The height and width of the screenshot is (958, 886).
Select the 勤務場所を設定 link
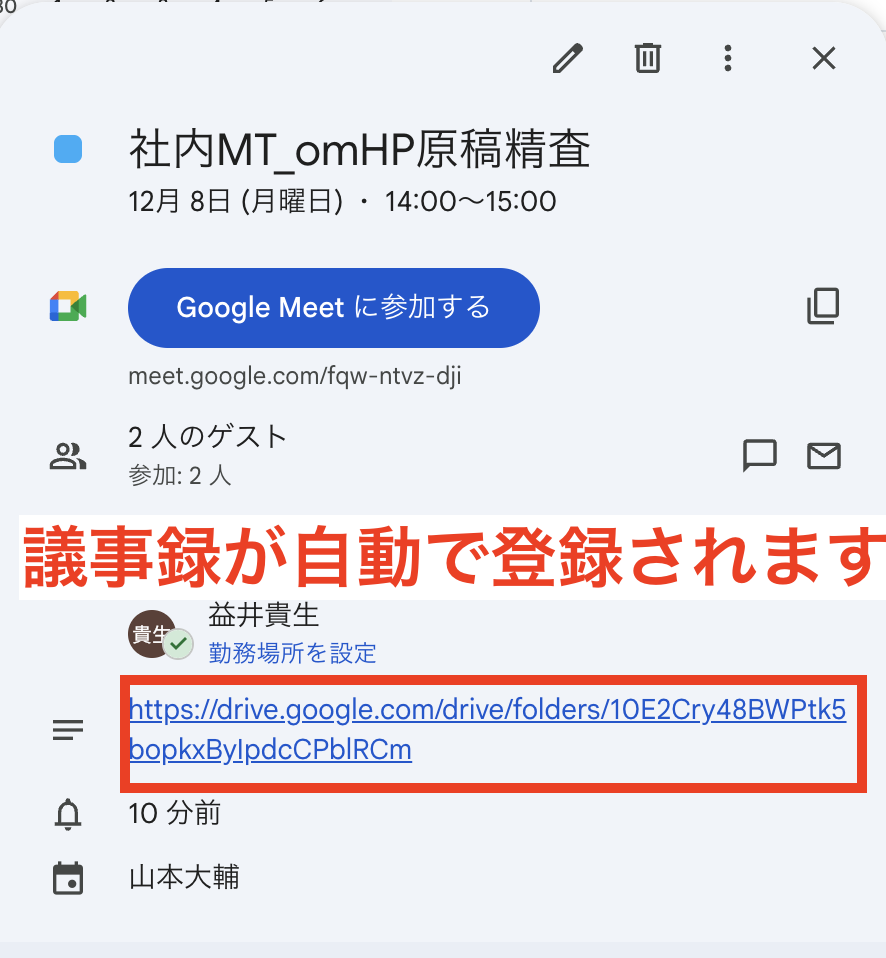[292, 653]
